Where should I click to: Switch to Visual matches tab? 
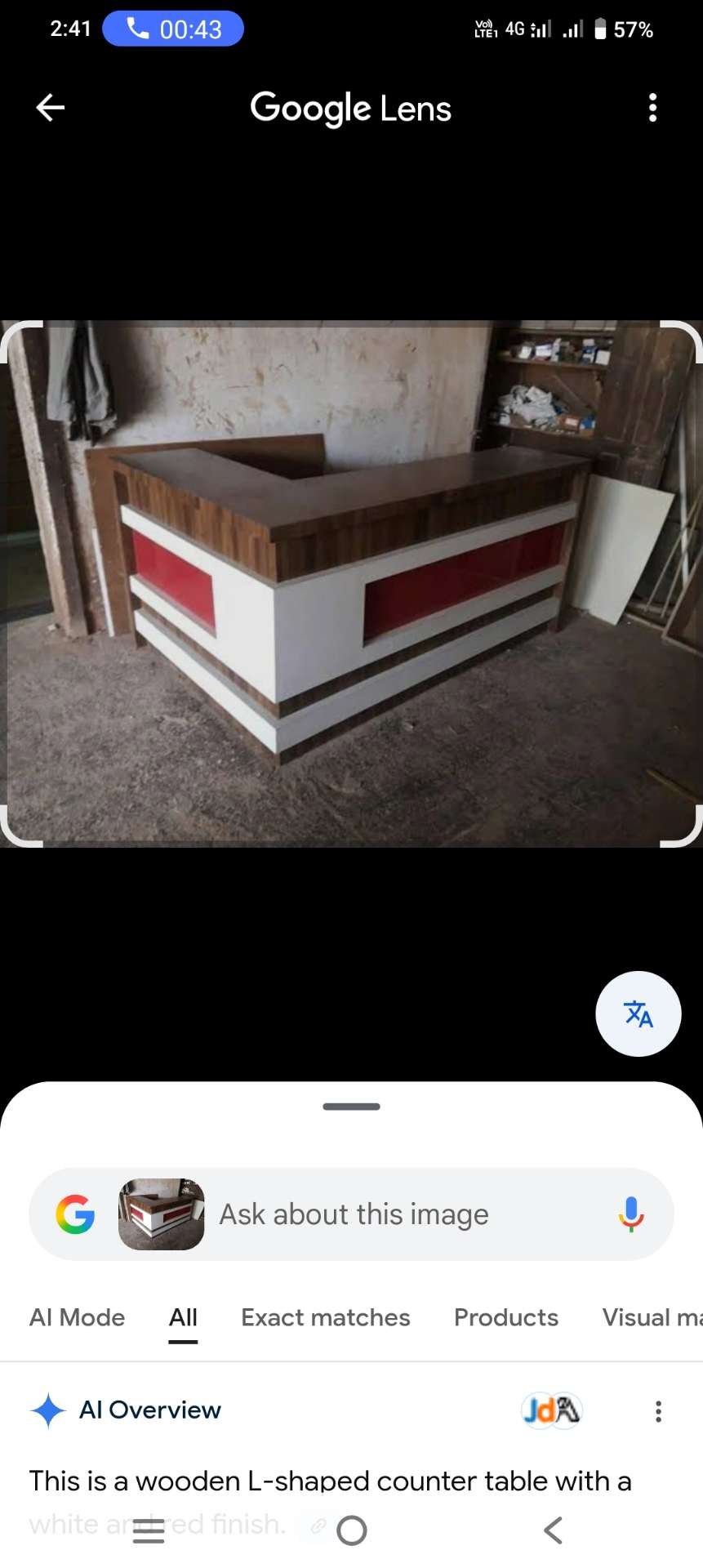click(652, 1317)
